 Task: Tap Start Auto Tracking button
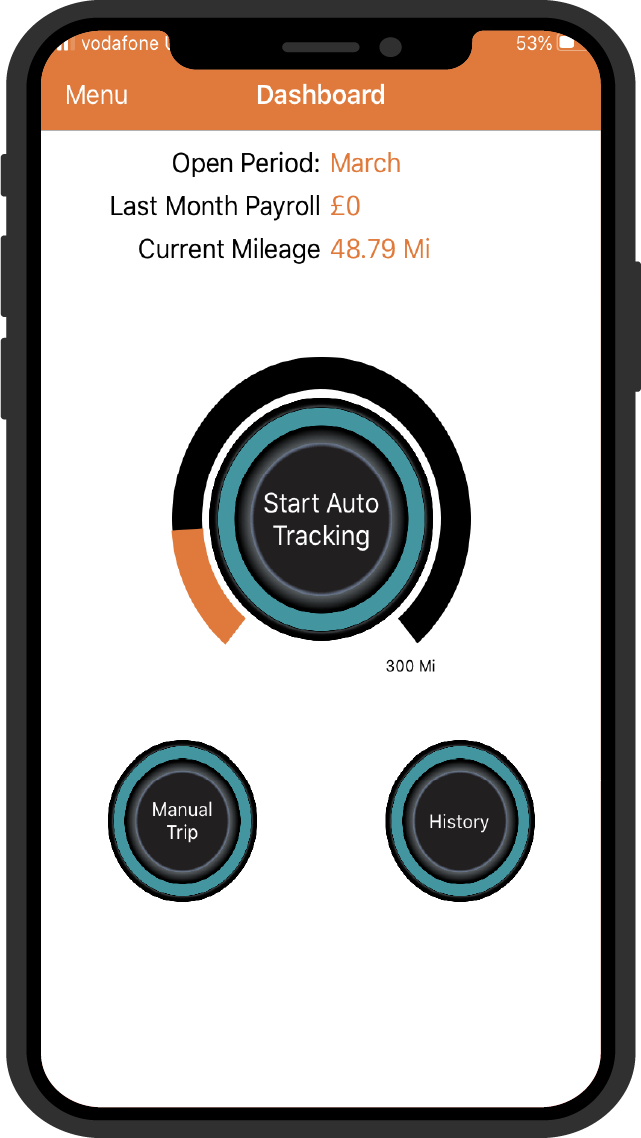click(x=321, y=519)
